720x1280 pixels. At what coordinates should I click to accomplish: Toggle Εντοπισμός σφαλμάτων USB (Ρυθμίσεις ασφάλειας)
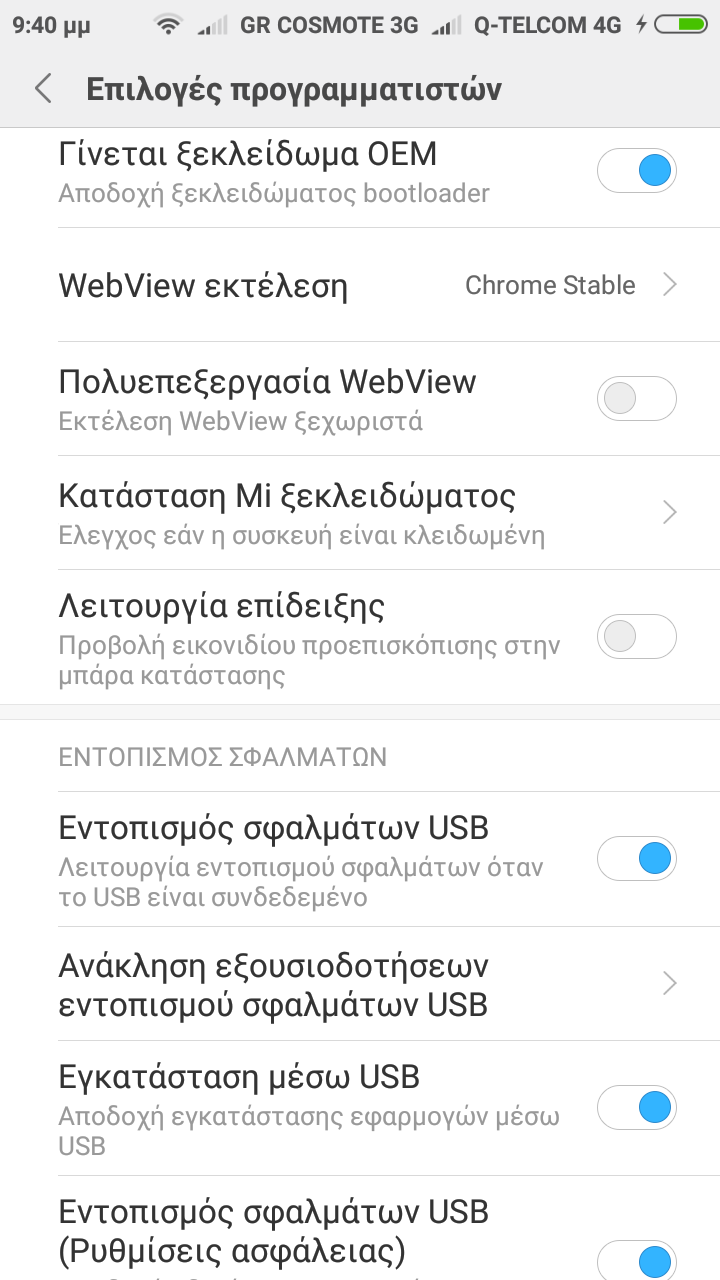tap(637, 1259)
